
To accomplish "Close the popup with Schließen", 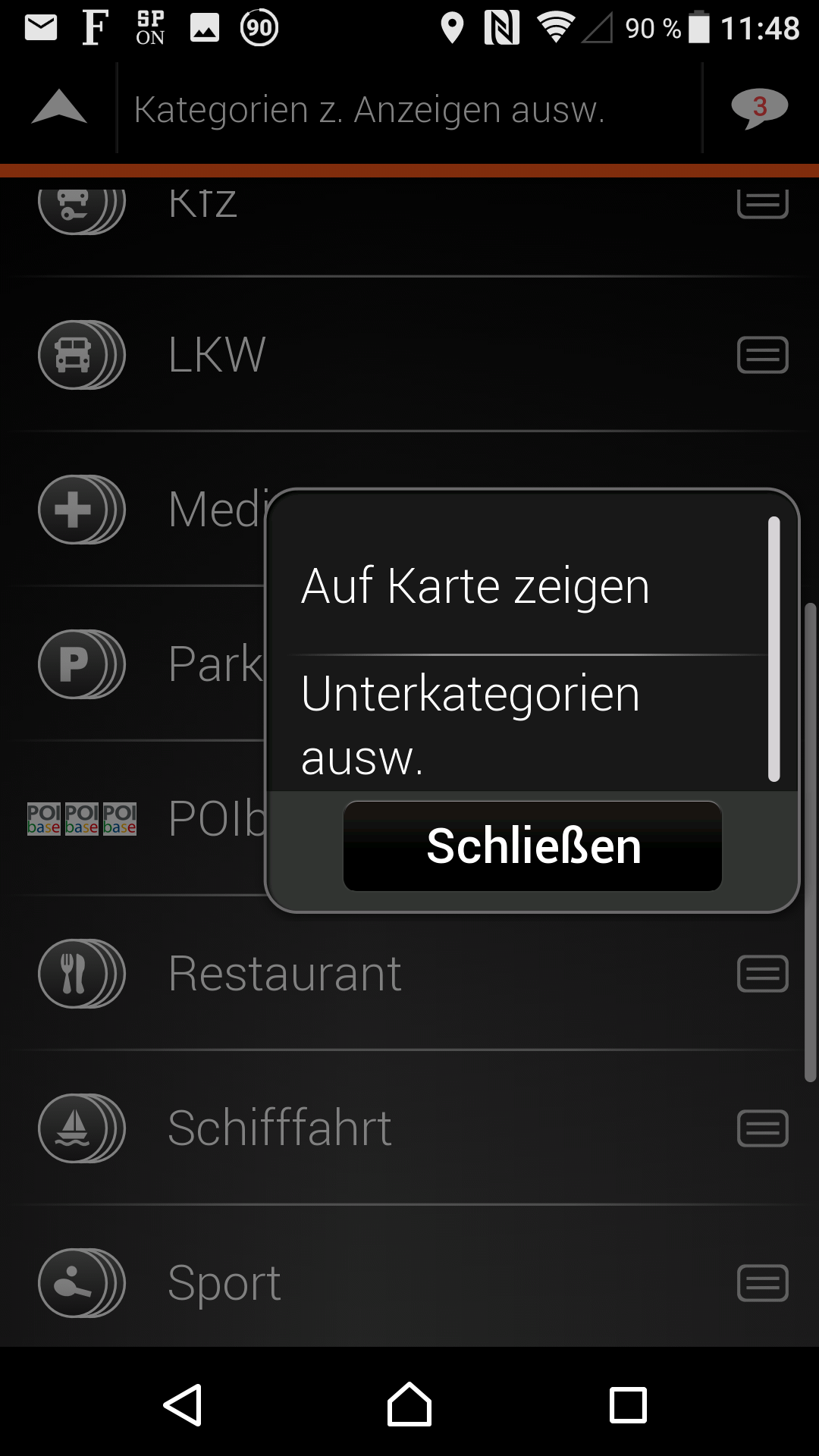I will [x=532, y=846].
